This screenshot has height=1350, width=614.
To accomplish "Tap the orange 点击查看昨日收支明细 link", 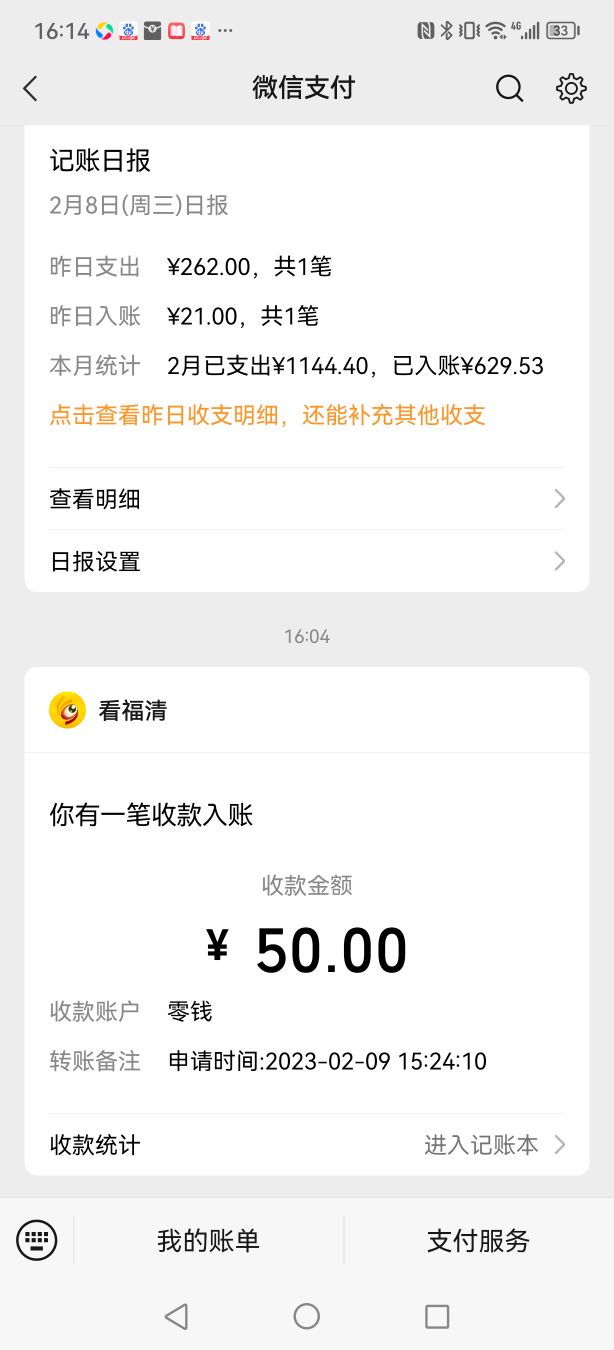I will [x=268, y=415].
